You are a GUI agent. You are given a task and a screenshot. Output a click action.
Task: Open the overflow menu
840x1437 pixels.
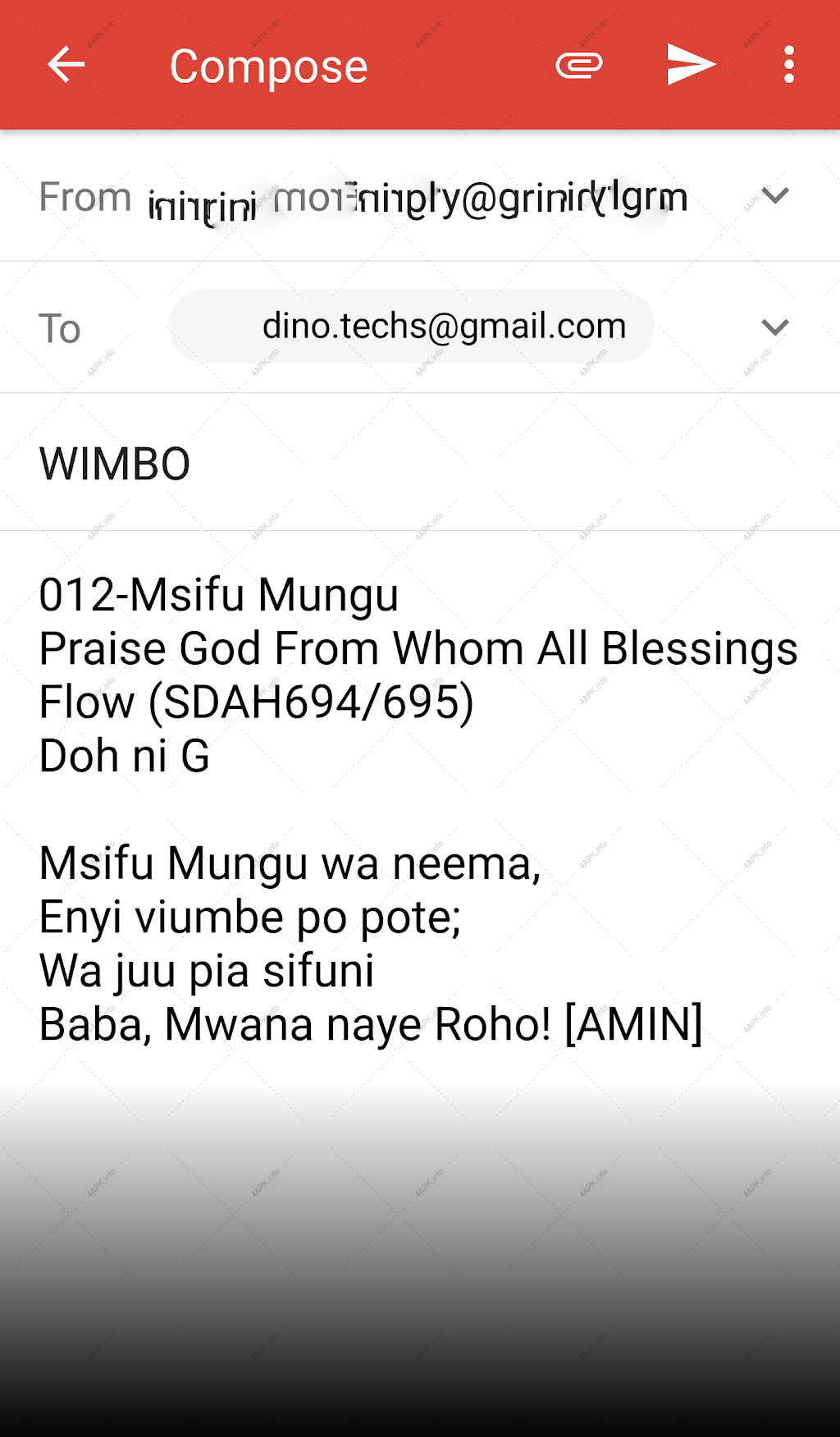click(x=788, y=65)
